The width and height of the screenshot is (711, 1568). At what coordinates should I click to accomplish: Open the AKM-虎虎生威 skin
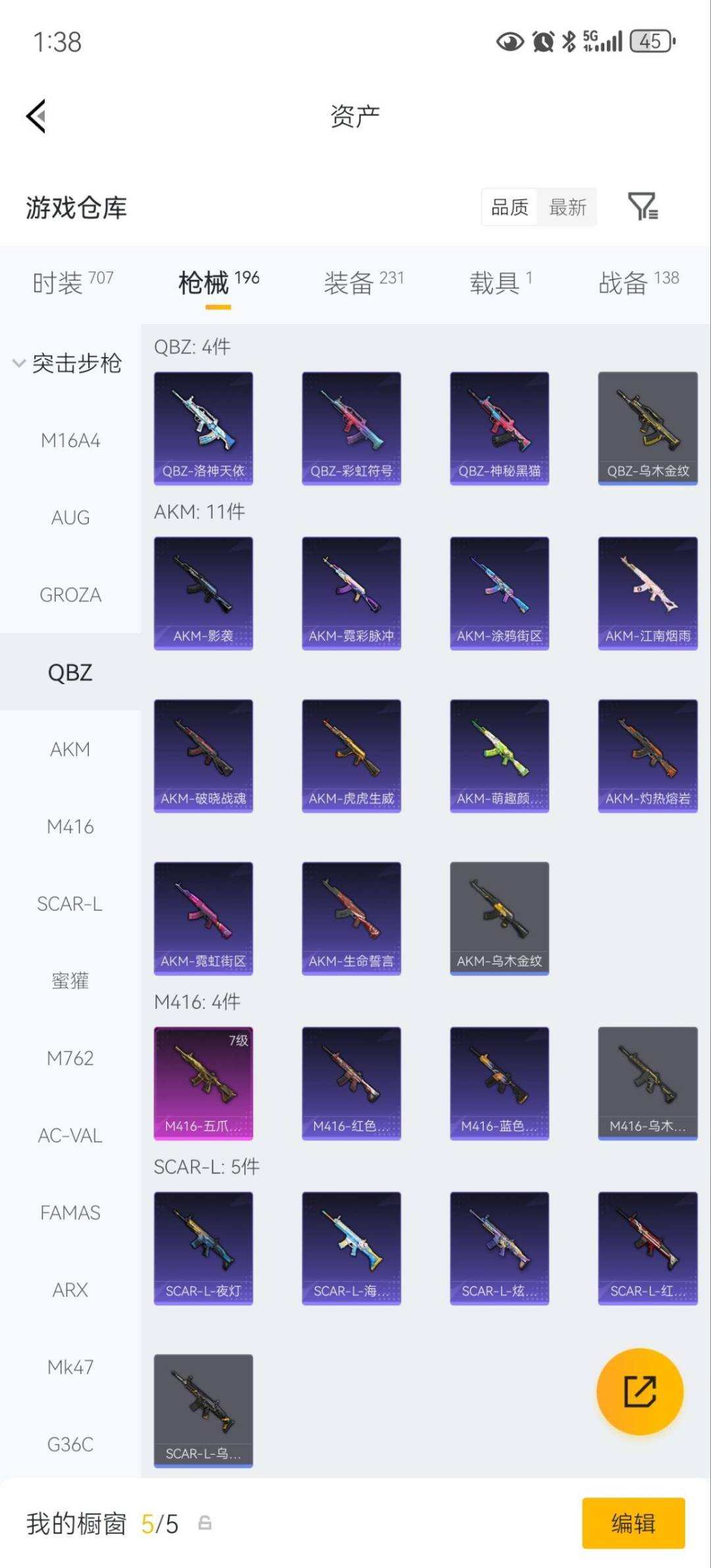coord(351,755)
